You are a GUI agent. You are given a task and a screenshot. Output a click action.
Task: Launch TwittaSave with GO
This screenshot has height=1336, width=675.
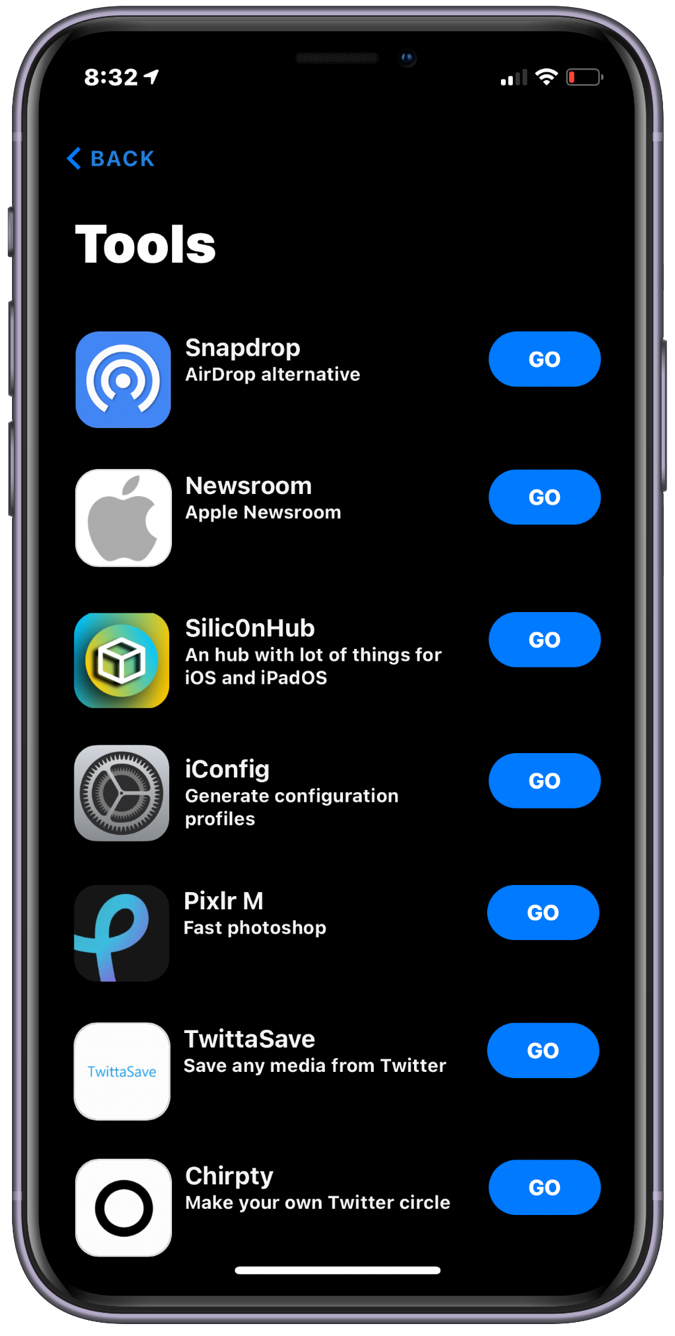543,1051
